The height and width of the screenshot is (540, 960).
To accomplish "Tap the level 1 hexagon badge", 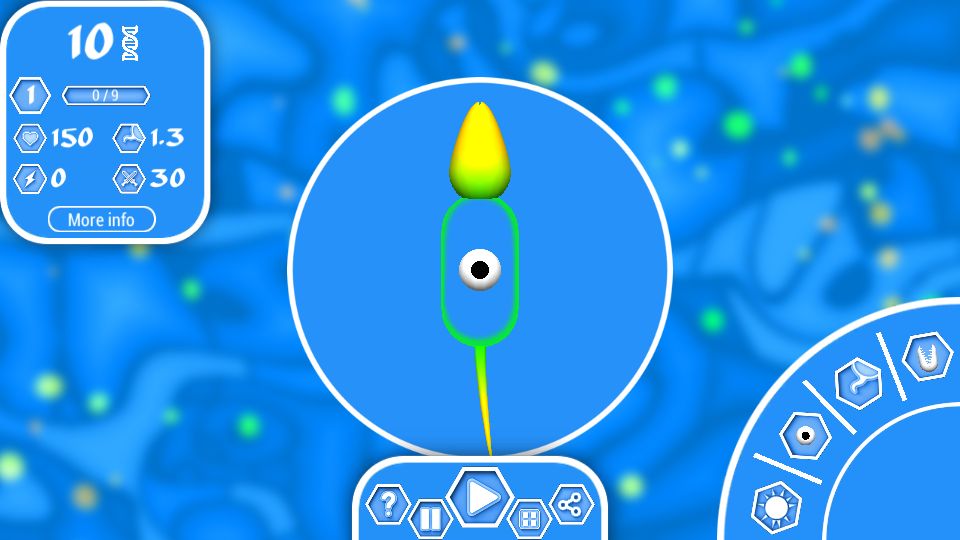I will tap(30, 97).
